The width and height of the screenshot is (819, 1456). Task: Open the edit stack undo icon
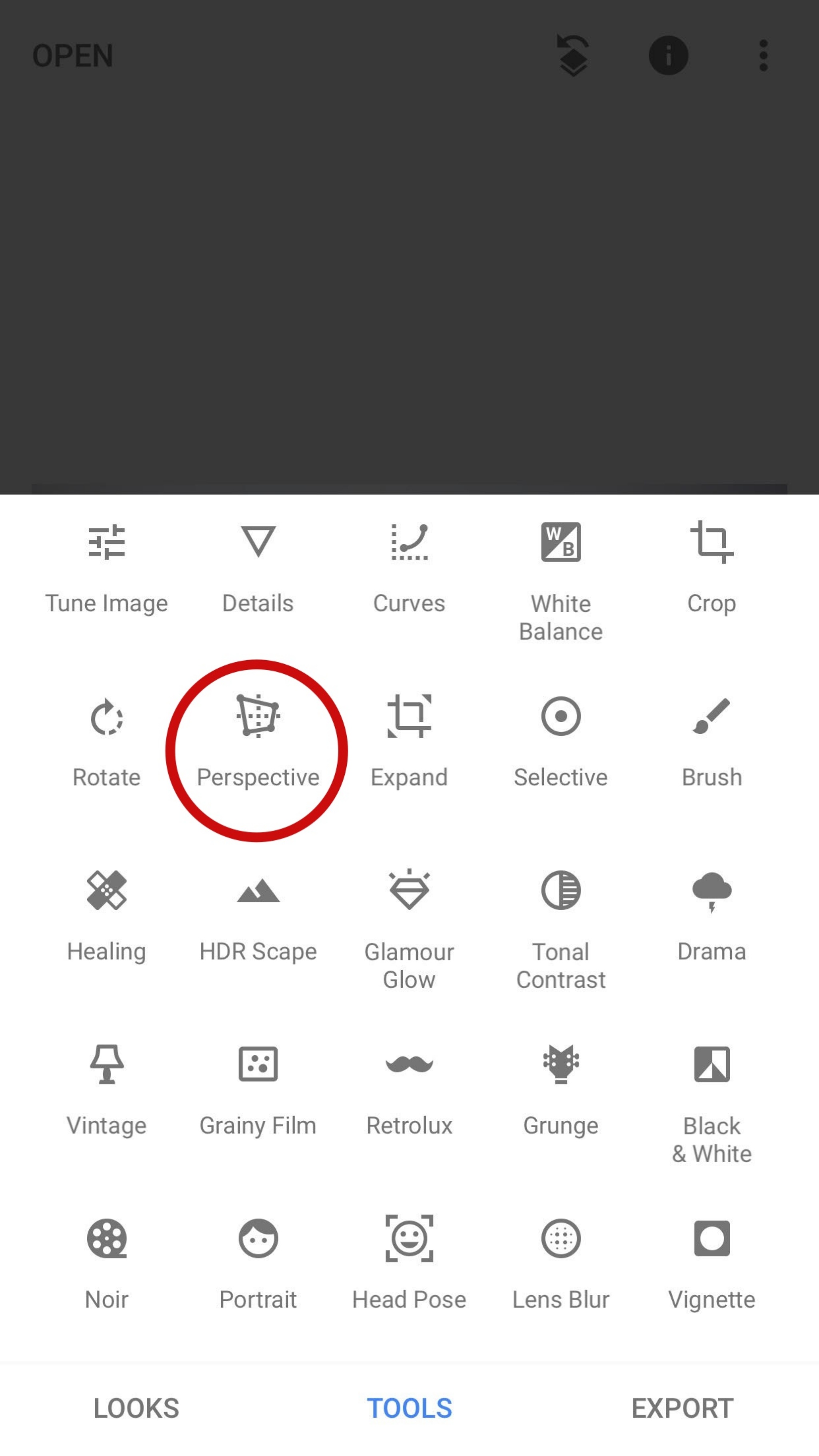pos(573,56)
